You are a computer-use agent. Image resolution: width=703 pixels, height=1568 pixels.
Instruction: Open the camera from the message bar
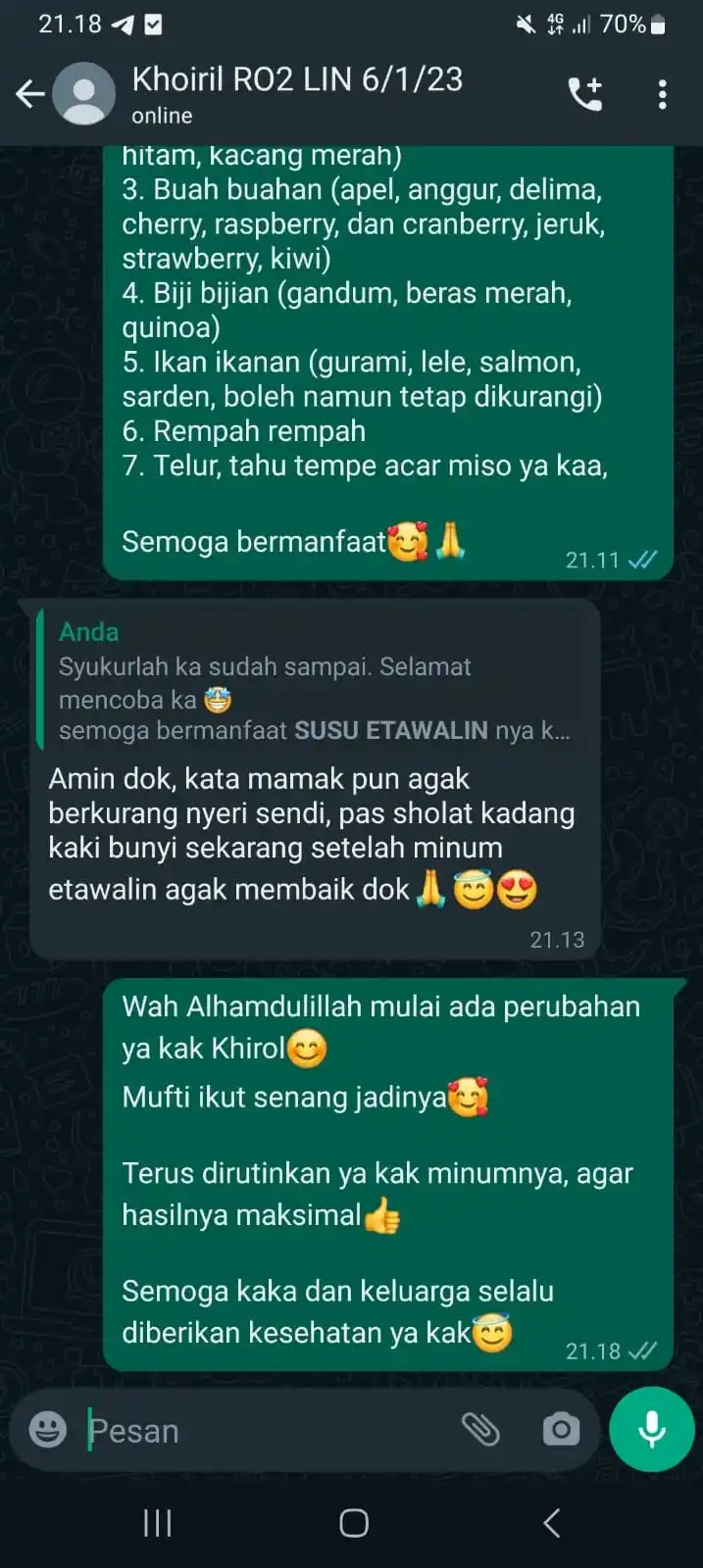[561, 1430]
